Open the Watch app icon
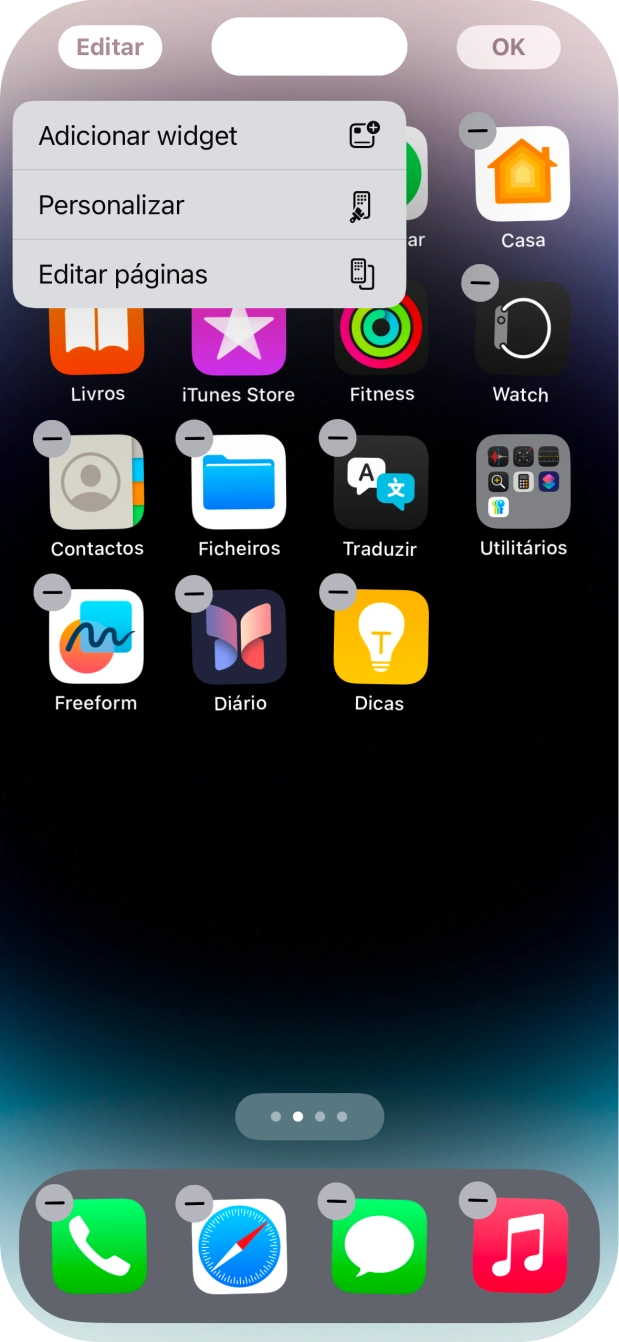Viewport: 619px width, 1342px height. click(x=523, y=330)
